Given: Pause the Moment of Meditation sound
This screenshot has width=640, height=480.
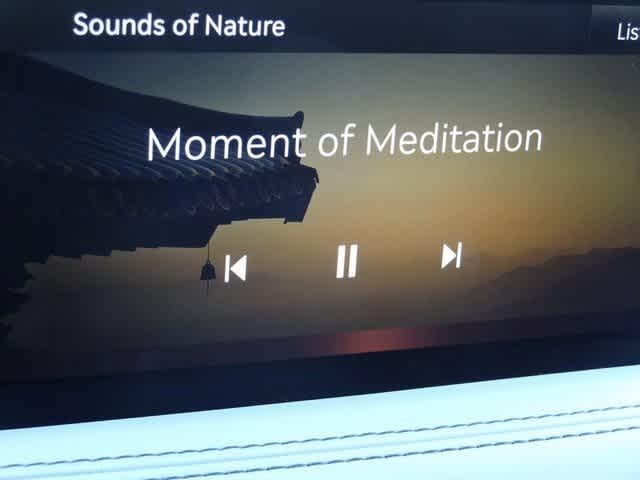Looking at the screenshot, I should click(x=346, y=261).
